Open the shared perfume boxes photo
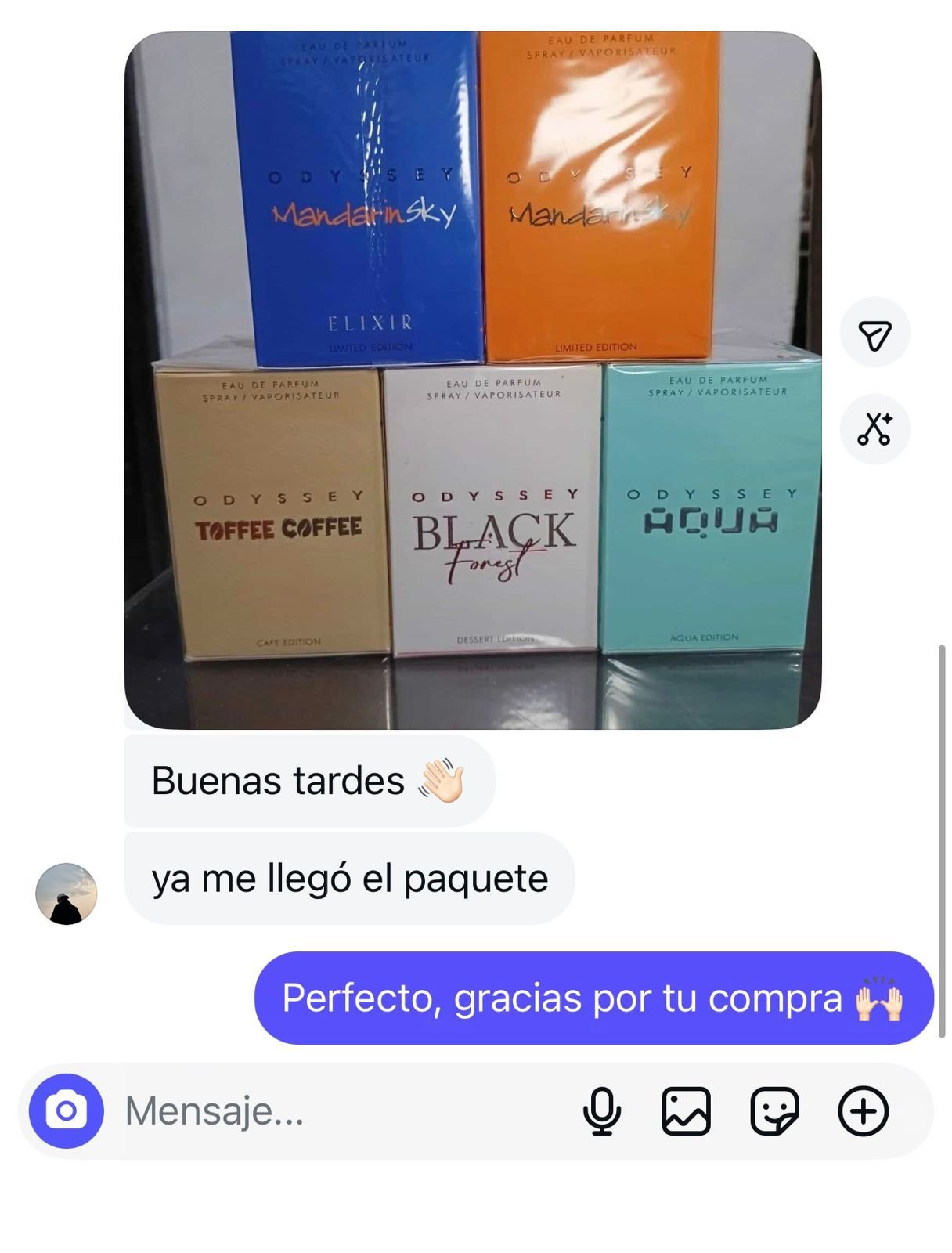This screenshot has width=952, height=1253. pos(472,381)
